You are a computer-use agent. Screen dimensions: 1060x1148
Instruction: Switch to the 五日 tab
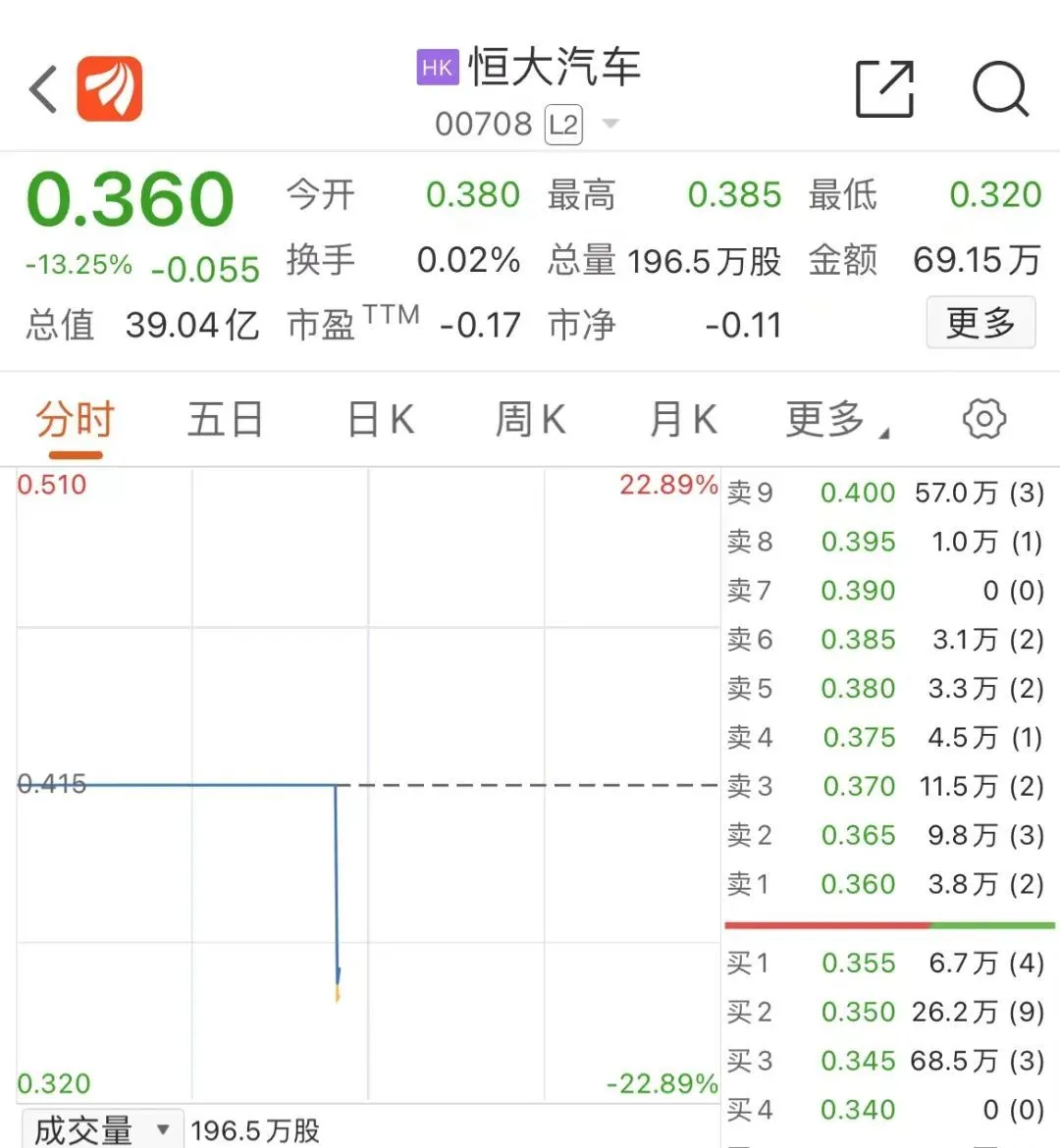pyautogui.click(x=226, y=421)
